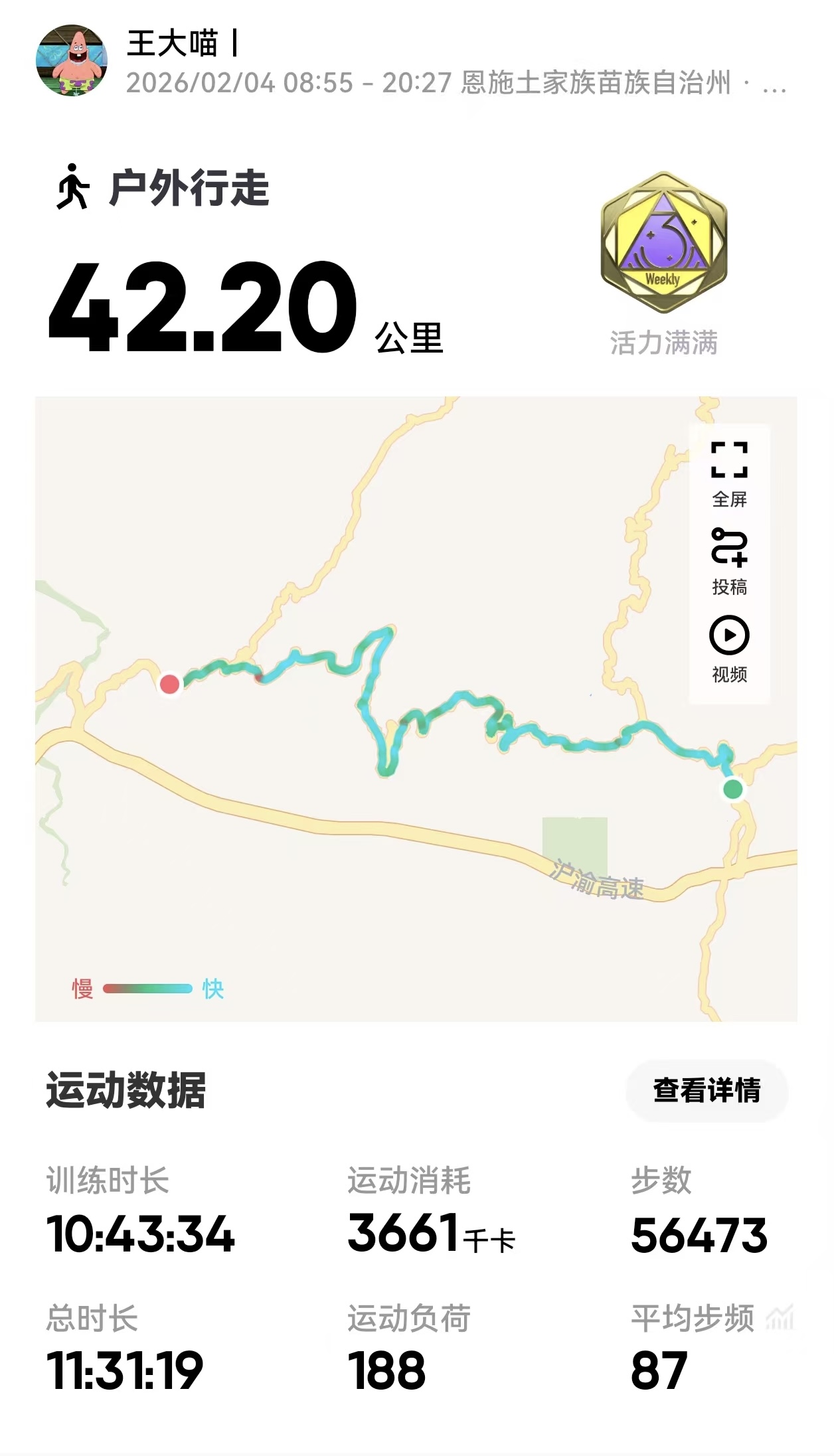The image size is (834, 1456).
Task: Tap 查看详情 for workout data
Action: pos(707,1090)
